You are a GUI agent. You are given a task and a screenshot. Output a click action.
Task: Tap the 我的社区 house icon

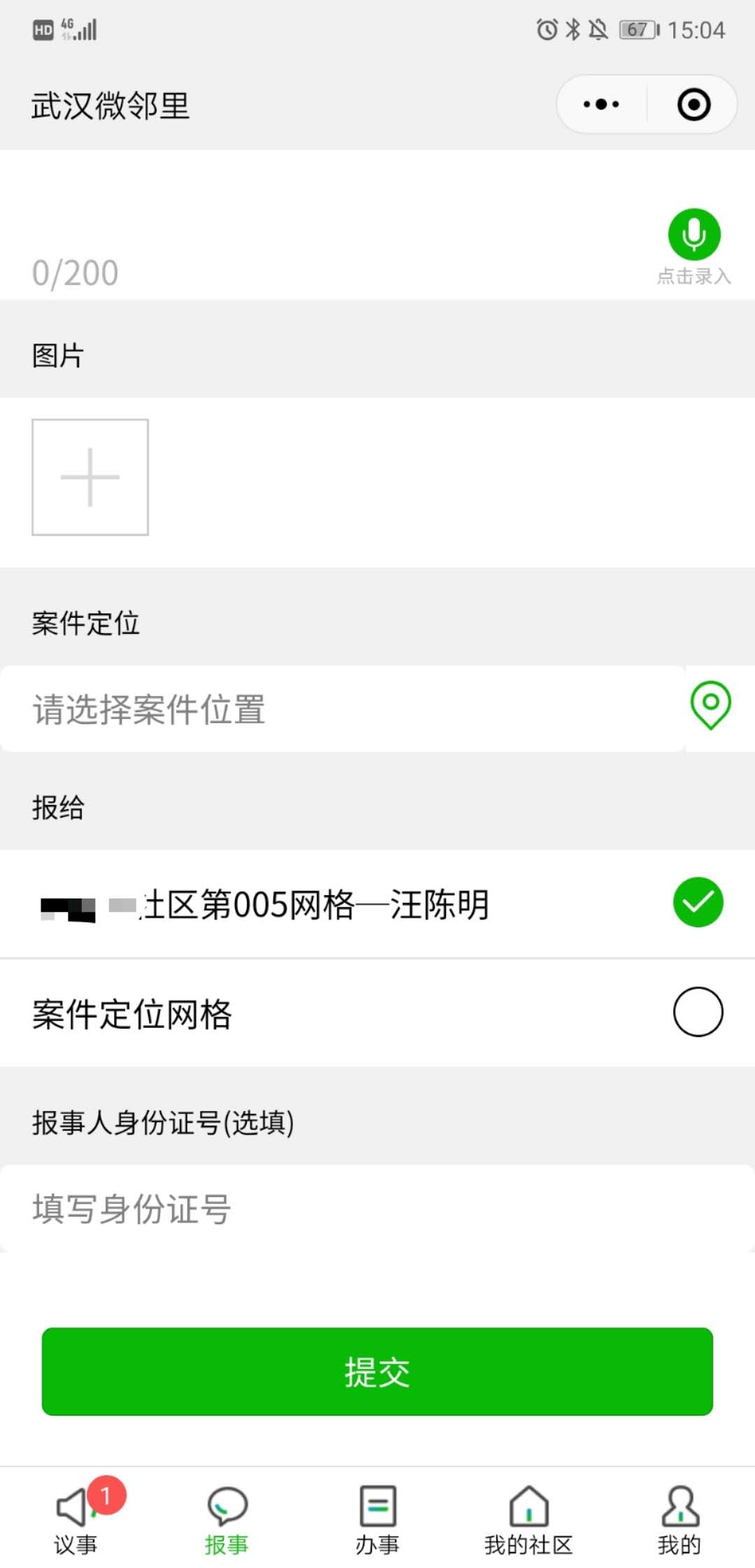(x=528, y=1504)
